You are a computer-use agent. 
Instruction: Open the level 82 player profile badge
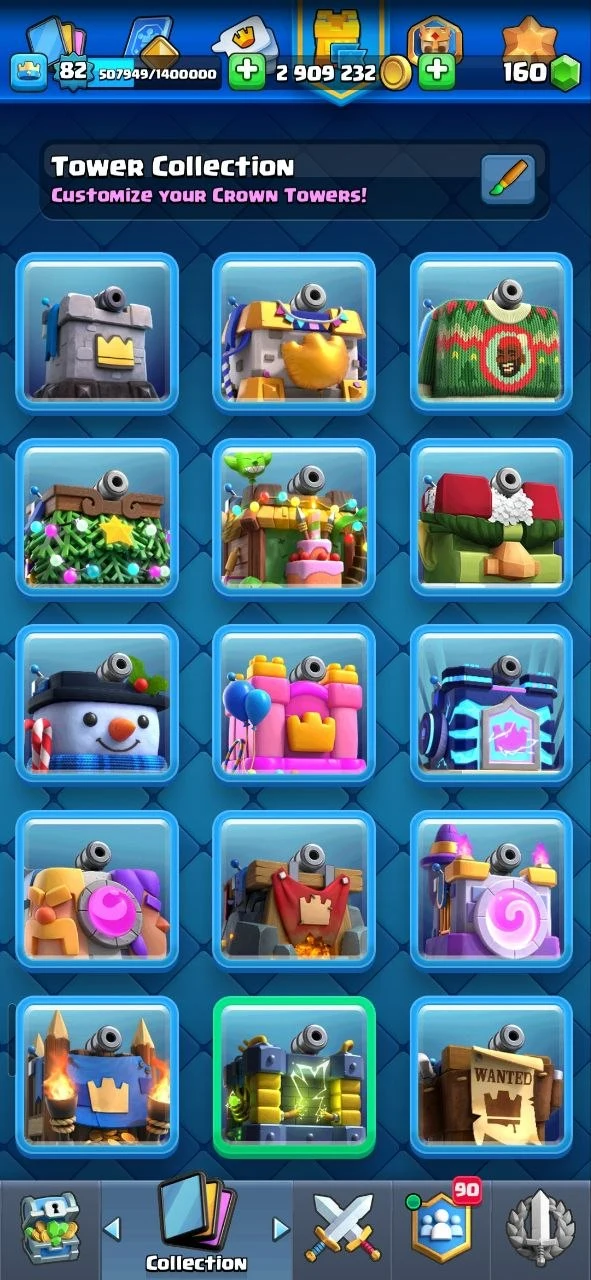pos(73,71)
